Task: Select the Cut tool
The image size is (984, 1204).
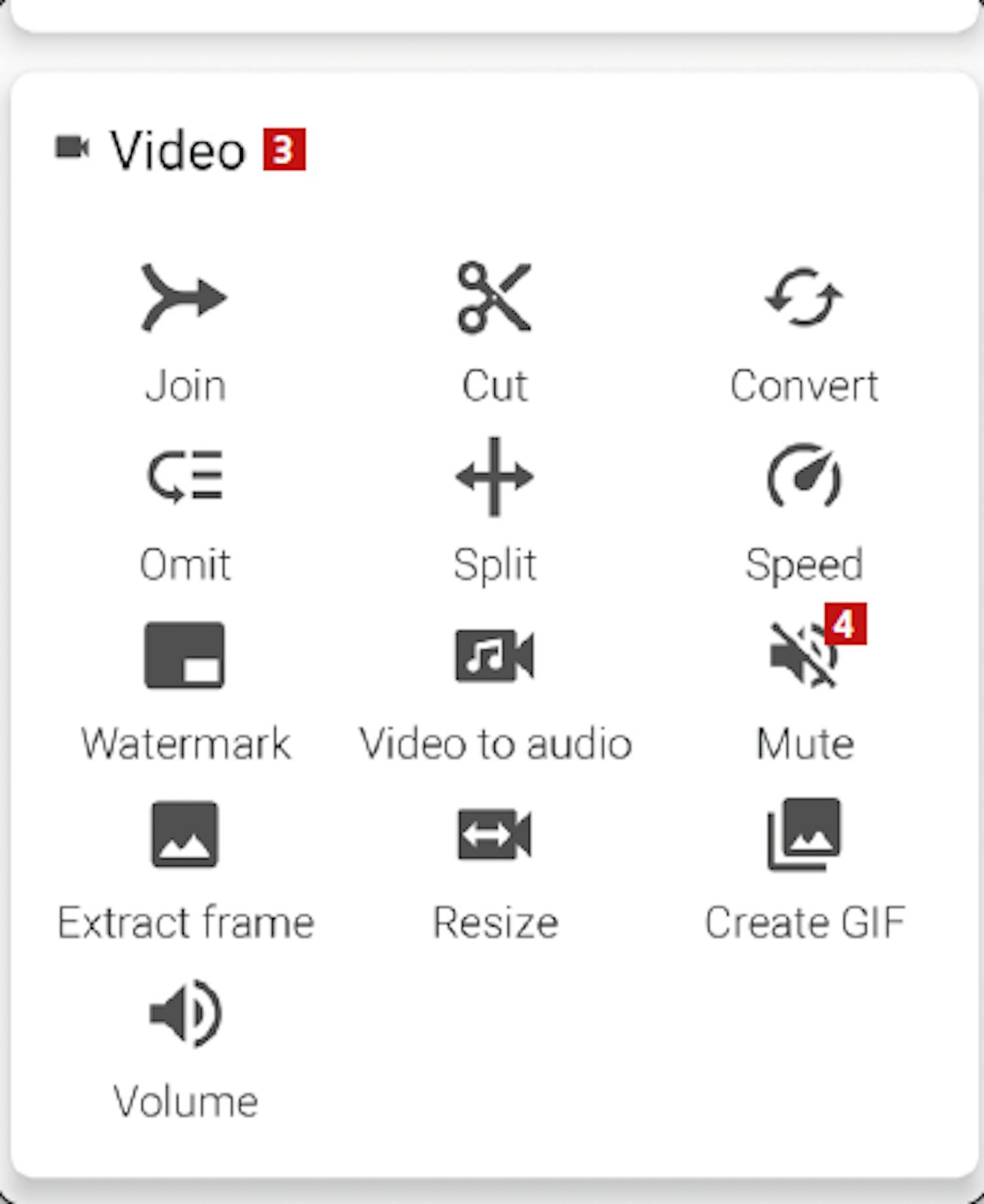Action: [495, 299]
